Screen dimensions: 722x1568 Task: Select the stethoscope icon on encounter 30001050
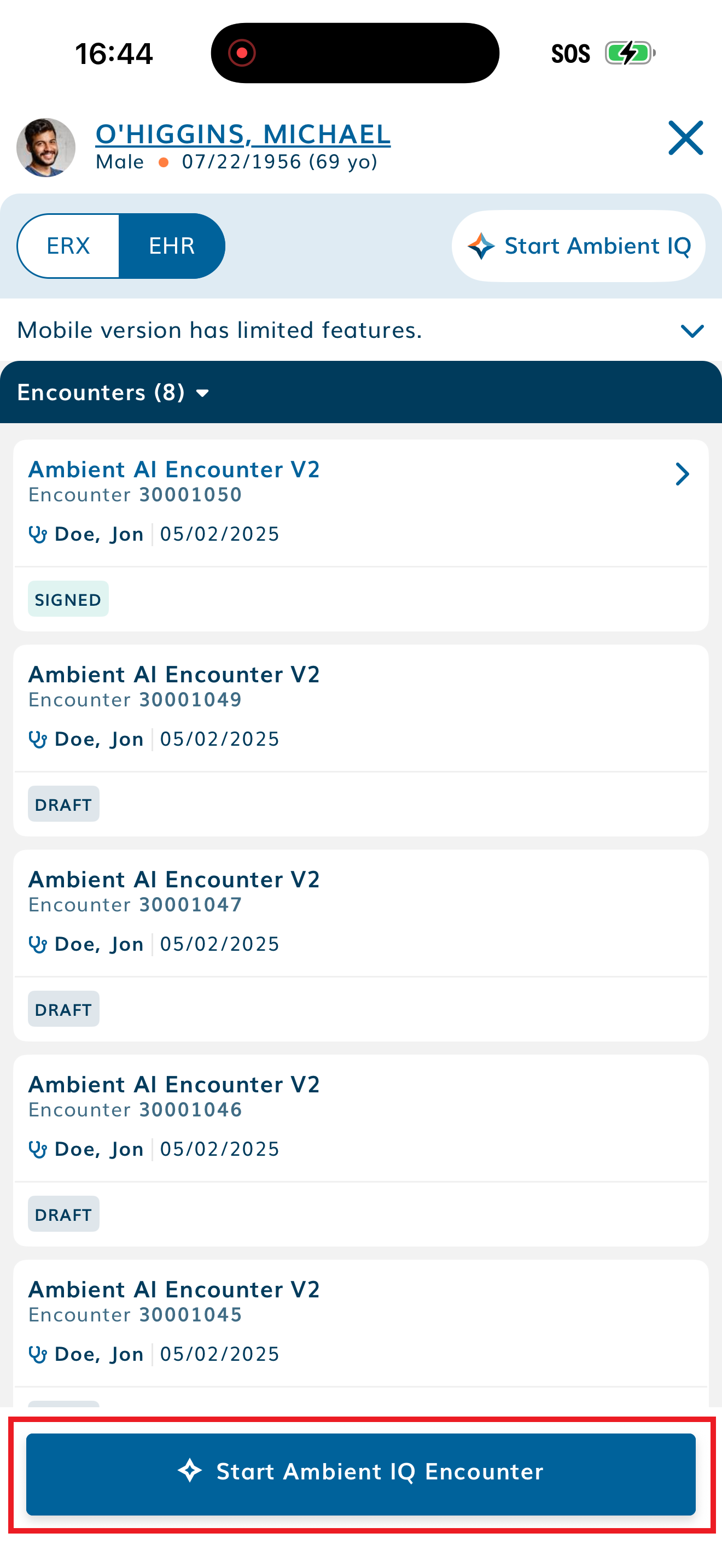point(38,533)
